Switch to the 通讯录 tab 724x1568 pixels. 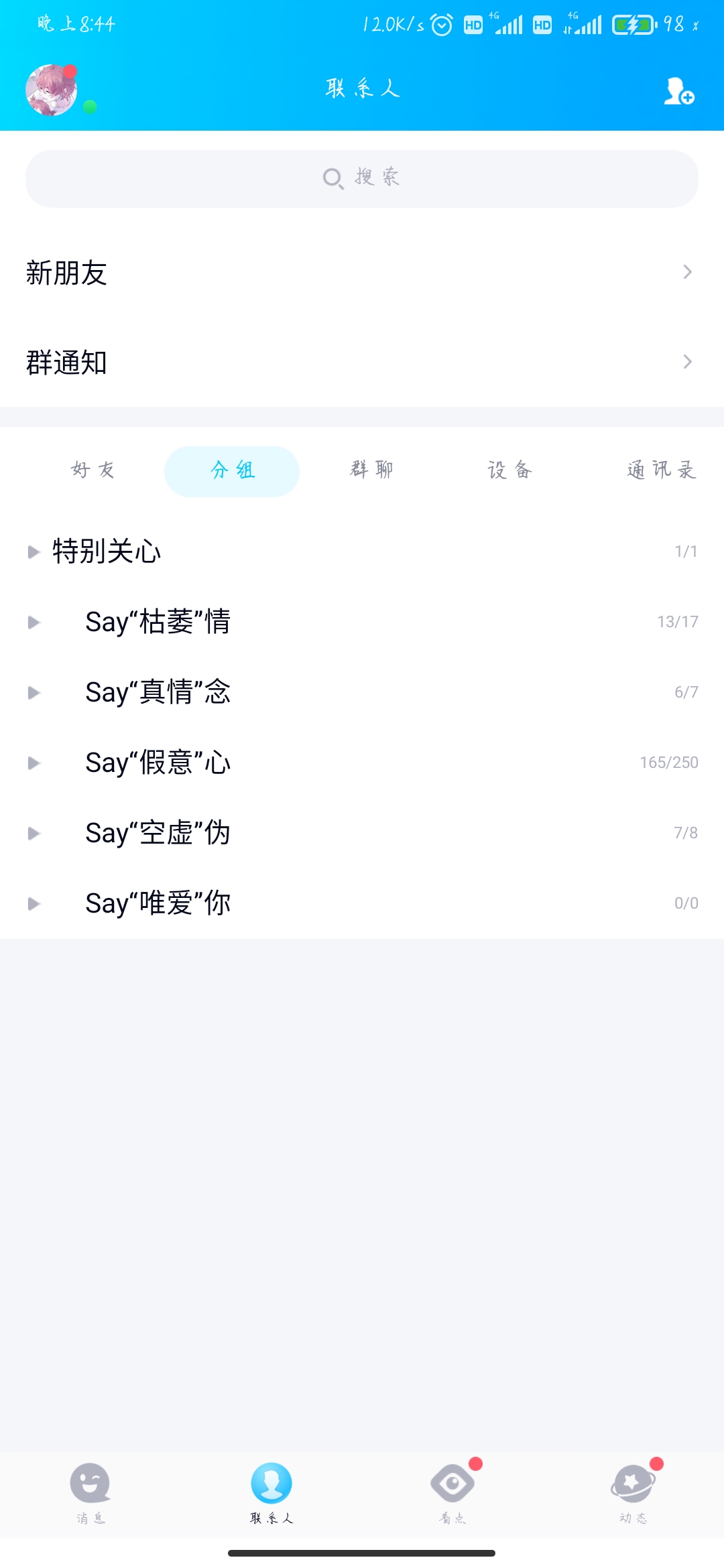(661, 470)
